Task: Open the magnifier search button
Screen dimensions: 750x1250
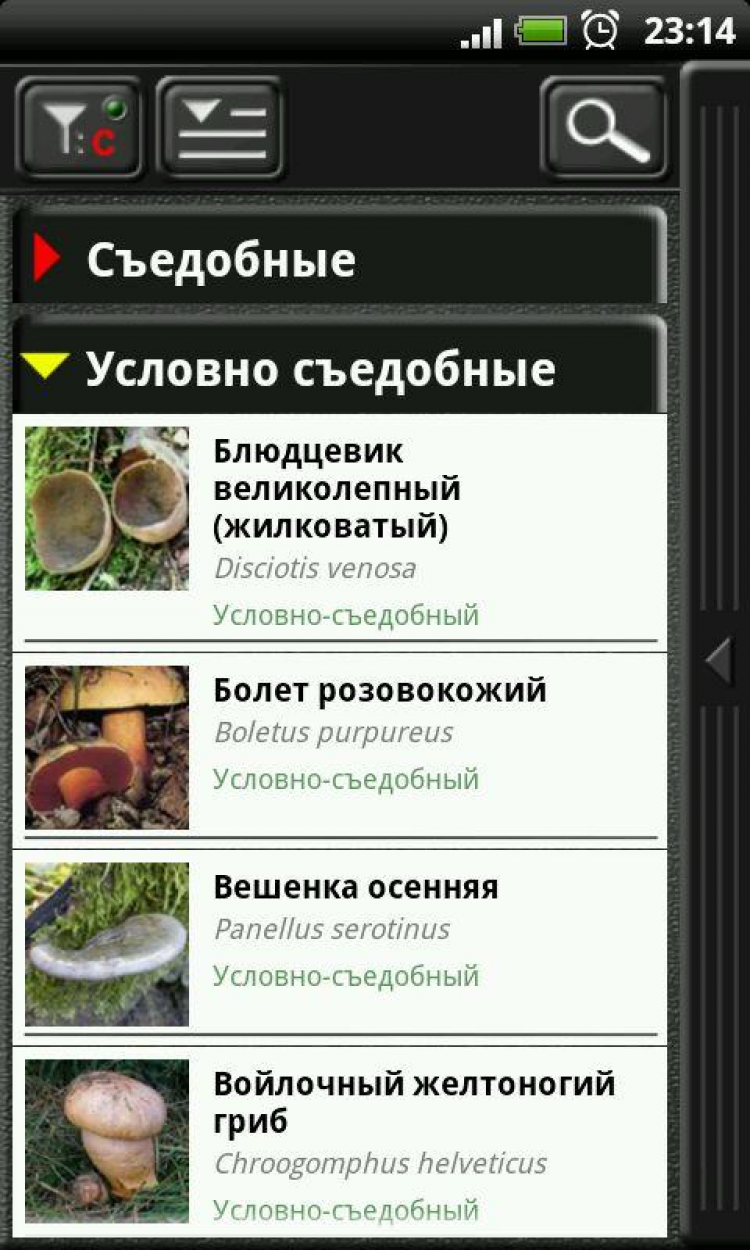Action: point(604,128)
